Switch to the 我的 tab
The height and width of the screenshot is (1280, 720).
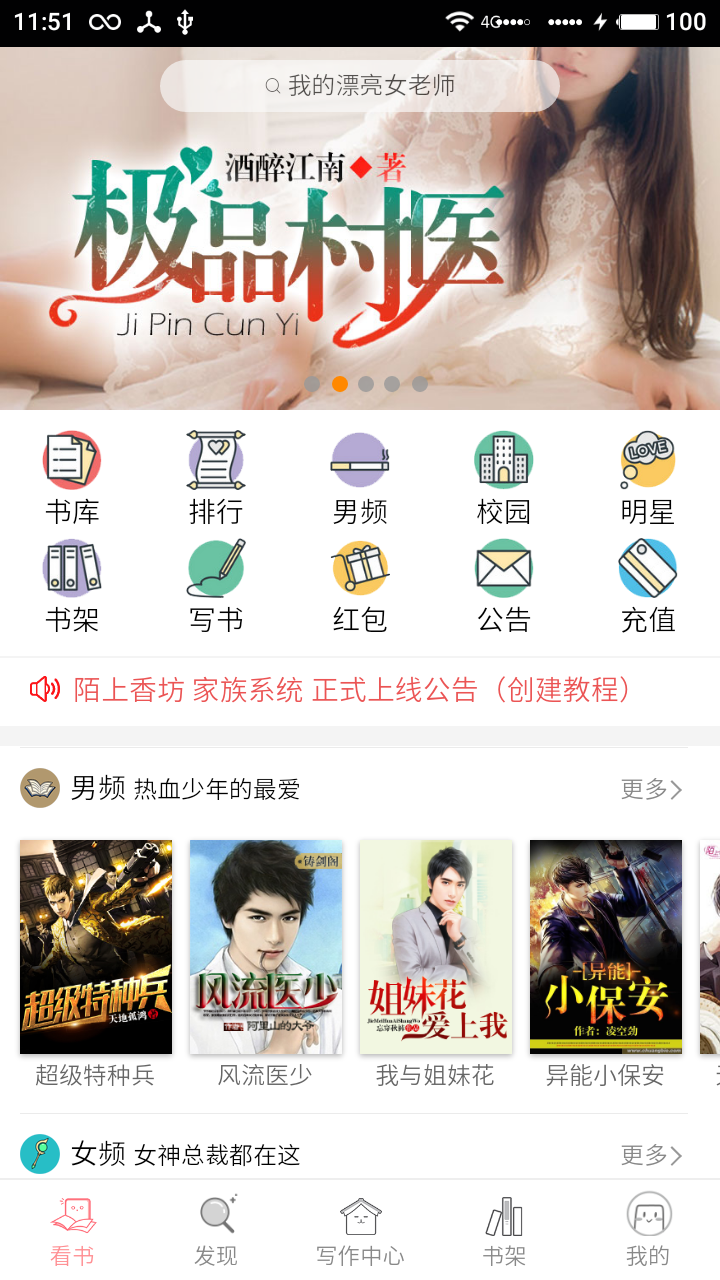click(647, 1231)
